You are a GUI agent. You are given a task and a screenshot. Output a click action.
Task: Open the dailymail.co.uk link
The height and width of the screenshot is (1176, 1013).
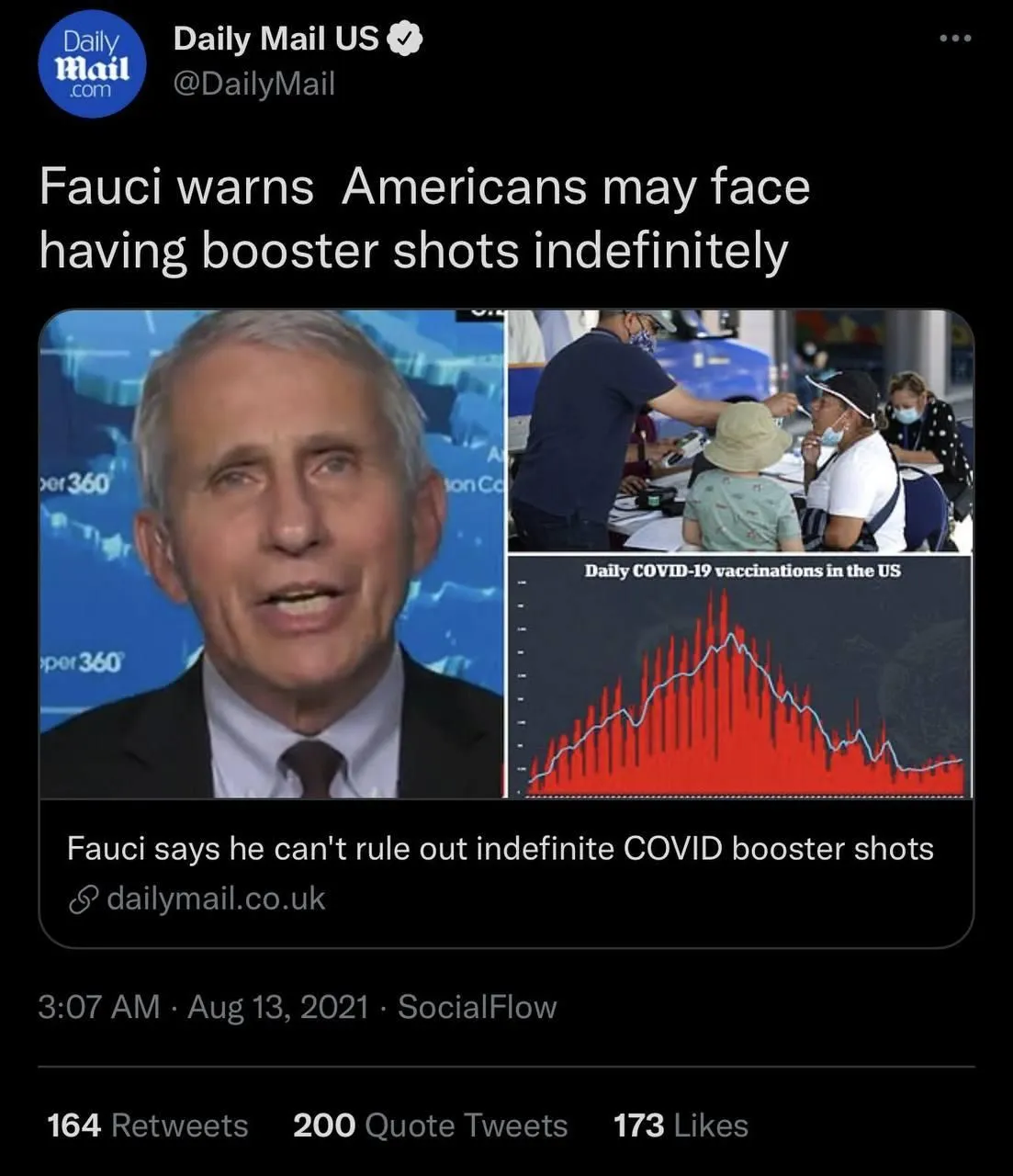tap(215, 898)
